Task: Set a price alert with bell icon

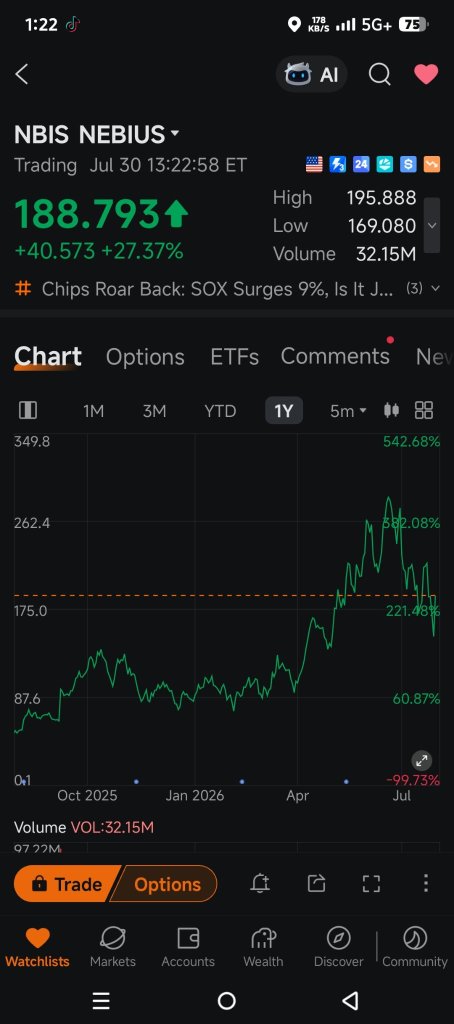Action: tap(260, 884)
